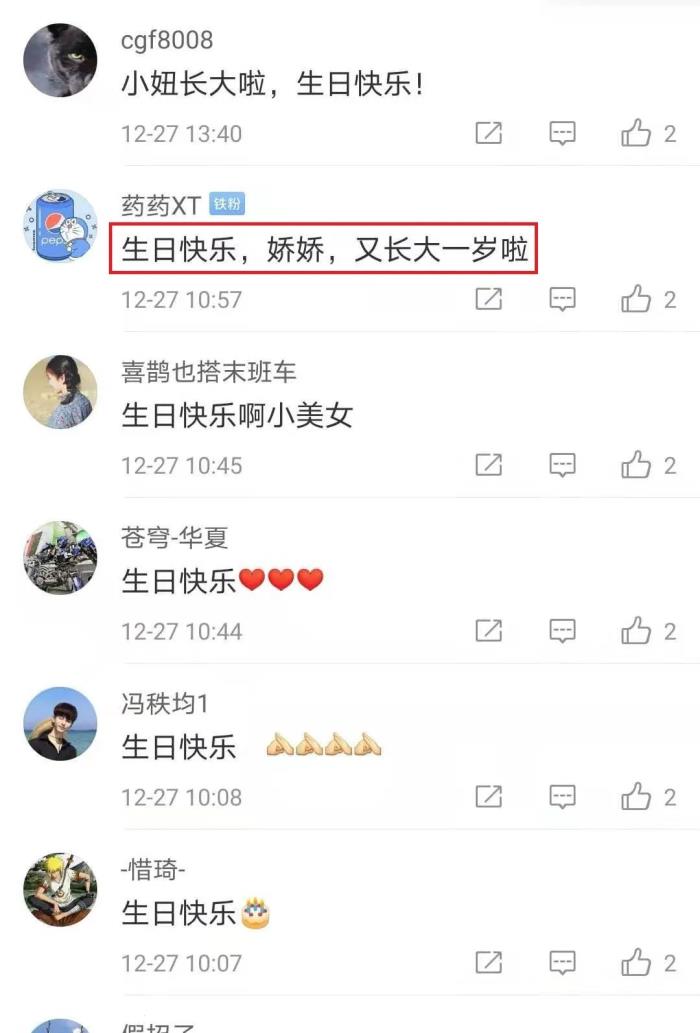Share cgf8008's comment
700x1033 pixels.
488,133
